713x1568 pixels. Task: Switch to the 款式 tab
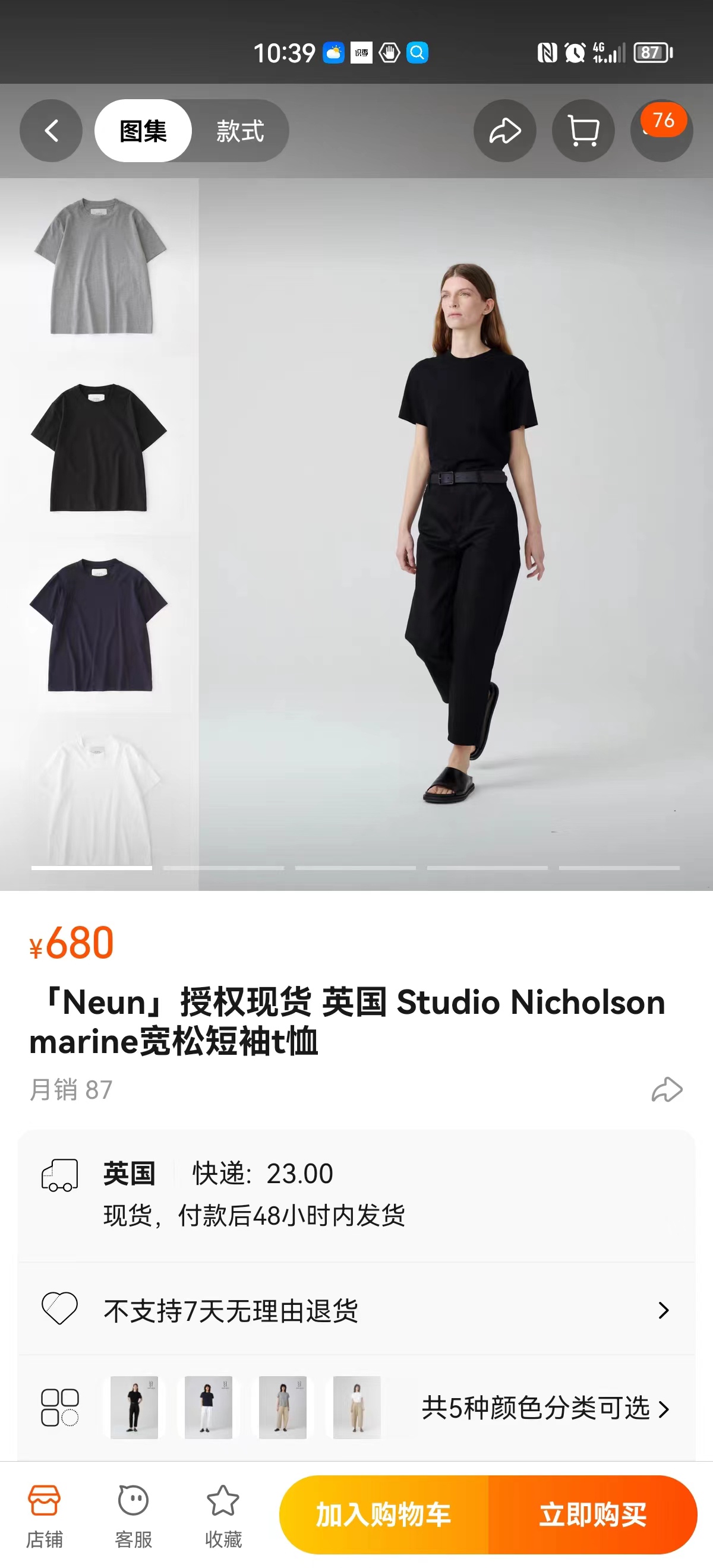(x=241, y=131)
